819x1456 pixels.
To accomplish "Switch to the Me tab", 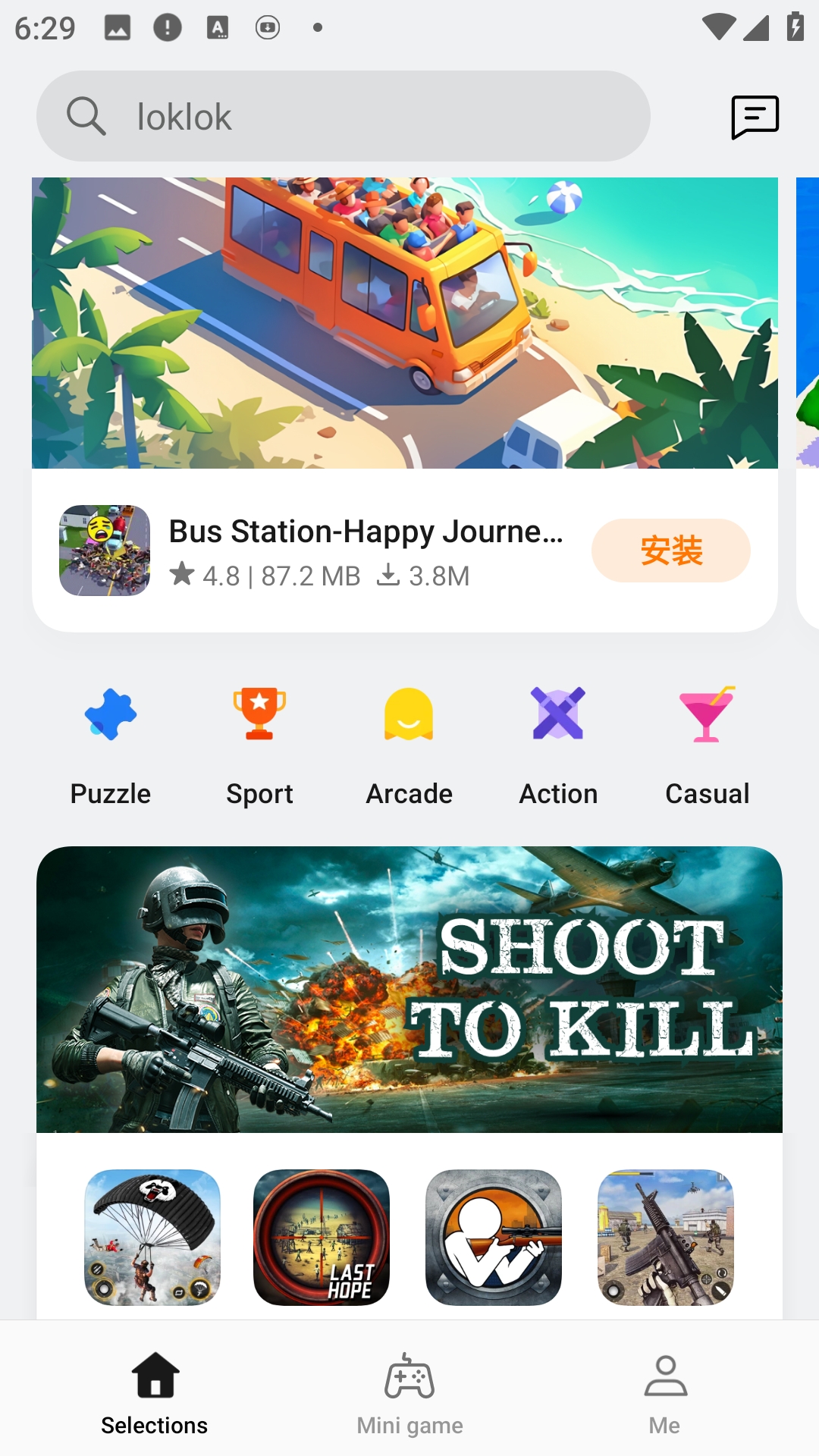I will click(664, 1394).
